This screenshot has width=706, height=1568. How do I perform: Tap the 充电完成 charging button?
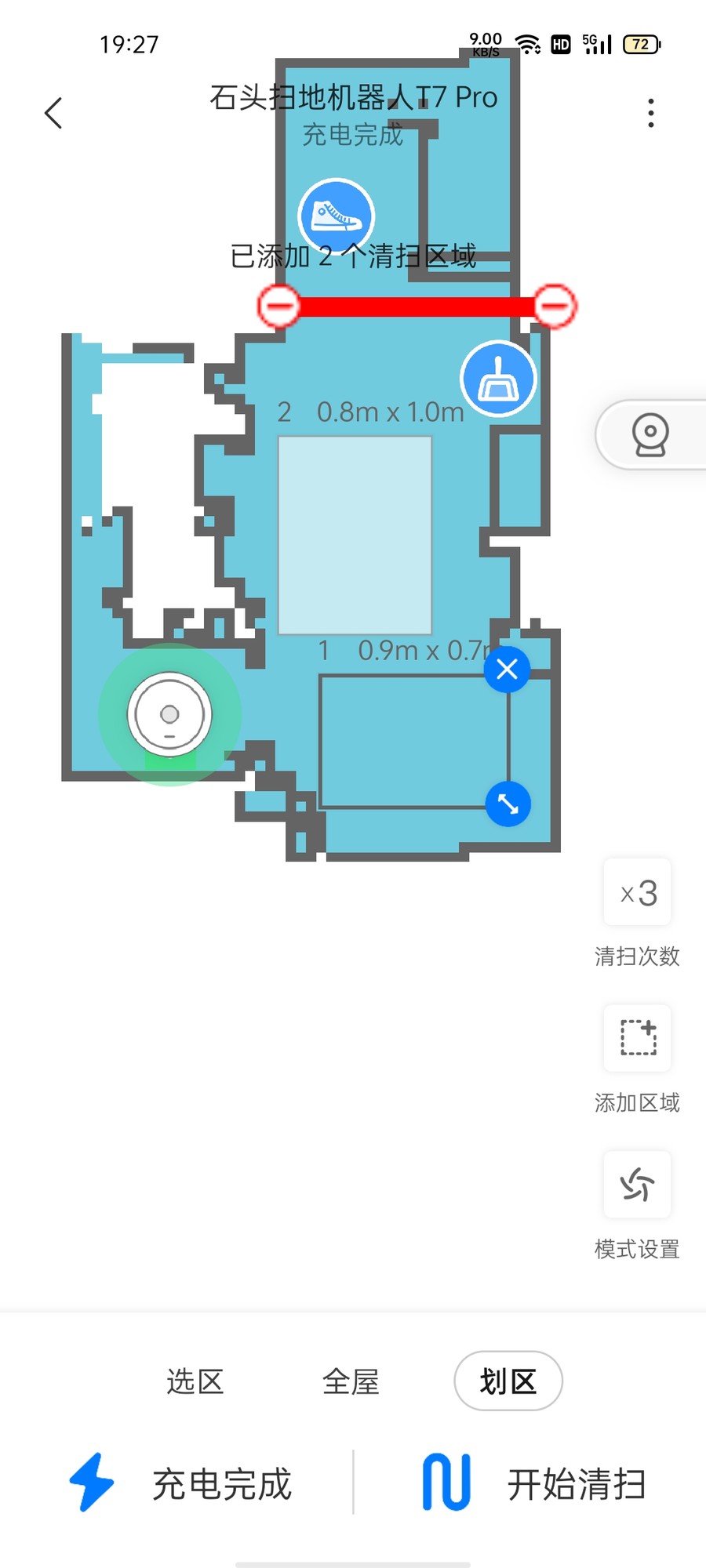point(180,1483)
